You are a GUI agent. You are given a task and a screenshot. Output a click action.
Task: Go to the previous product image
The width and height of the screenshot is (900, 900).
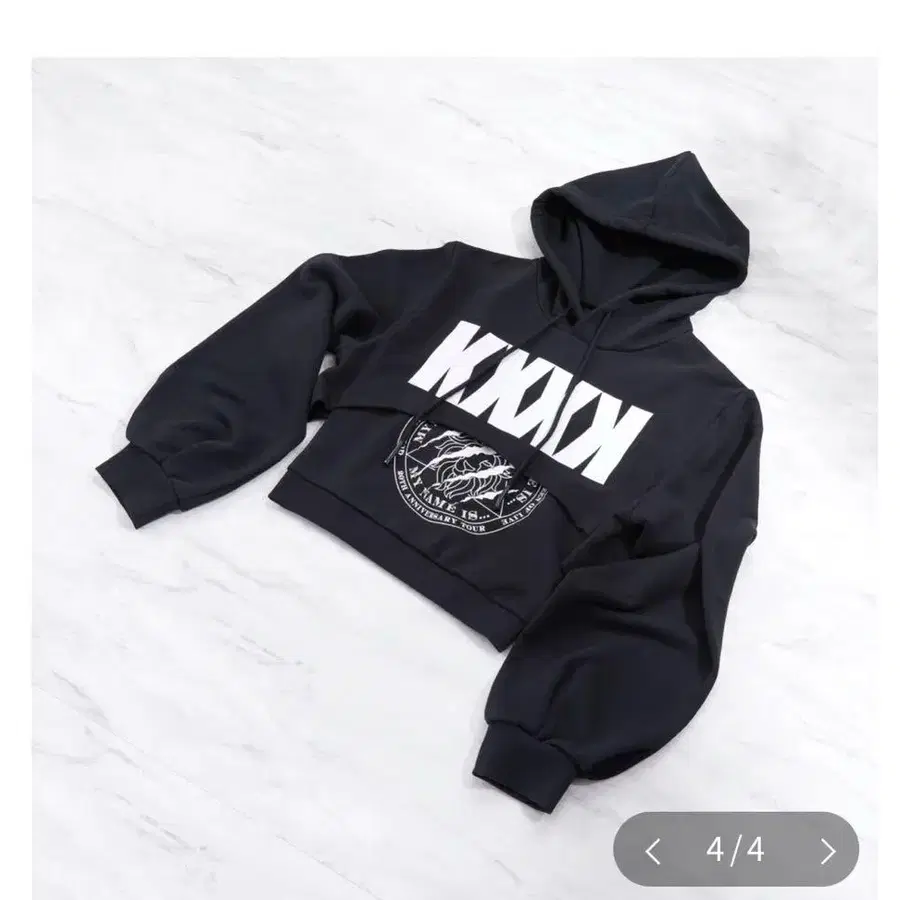click(653, 851)
